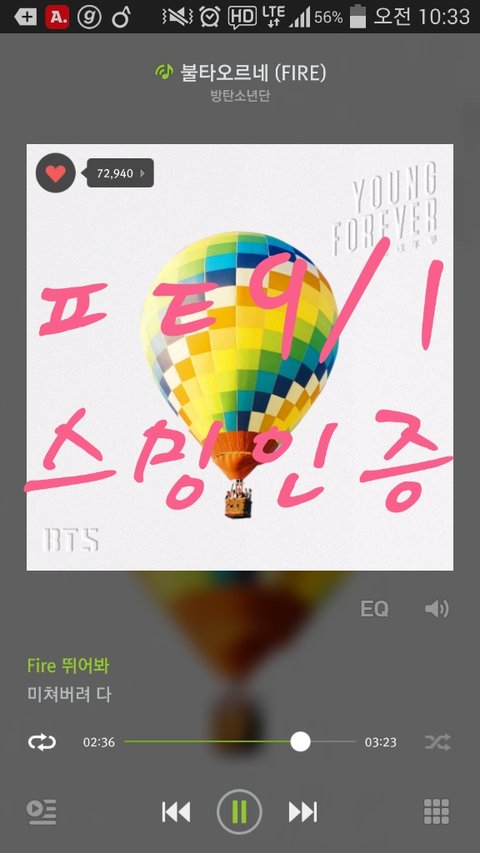Screen dimensions: 480x853
Task: Open artist page for 방탄소년단
Action: pyautogui.click(x=240, y=96)
